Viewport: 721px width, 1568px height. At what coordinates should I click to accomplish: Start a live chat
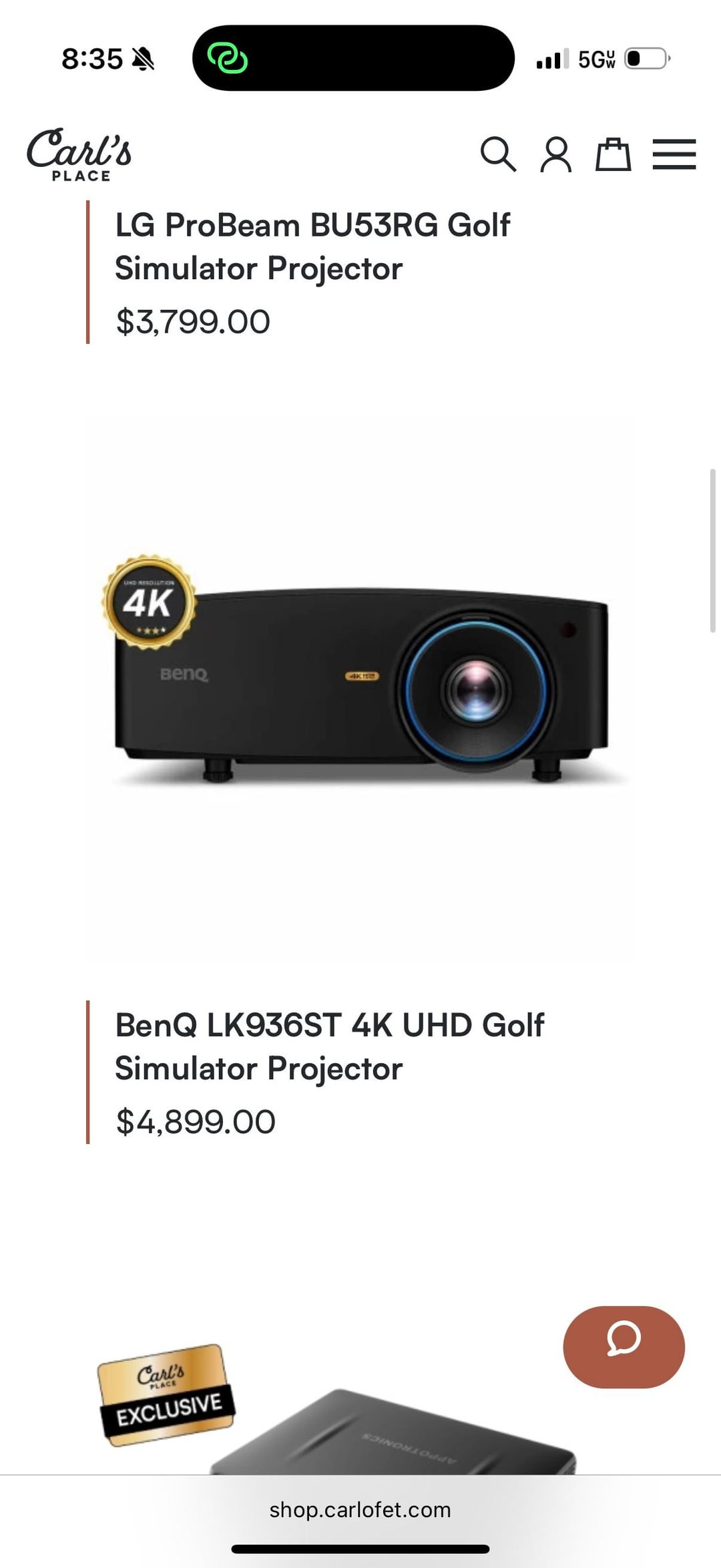pyautogui.click(x=624, y=1346)
